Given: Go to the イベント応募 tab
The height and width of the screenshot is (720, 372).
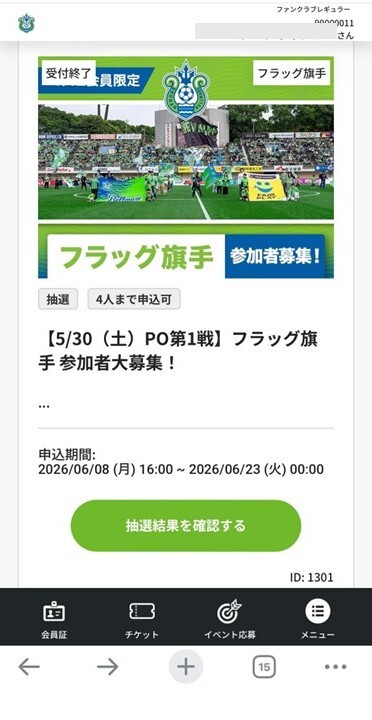Looking at the screenshot, I should [230, 619].
